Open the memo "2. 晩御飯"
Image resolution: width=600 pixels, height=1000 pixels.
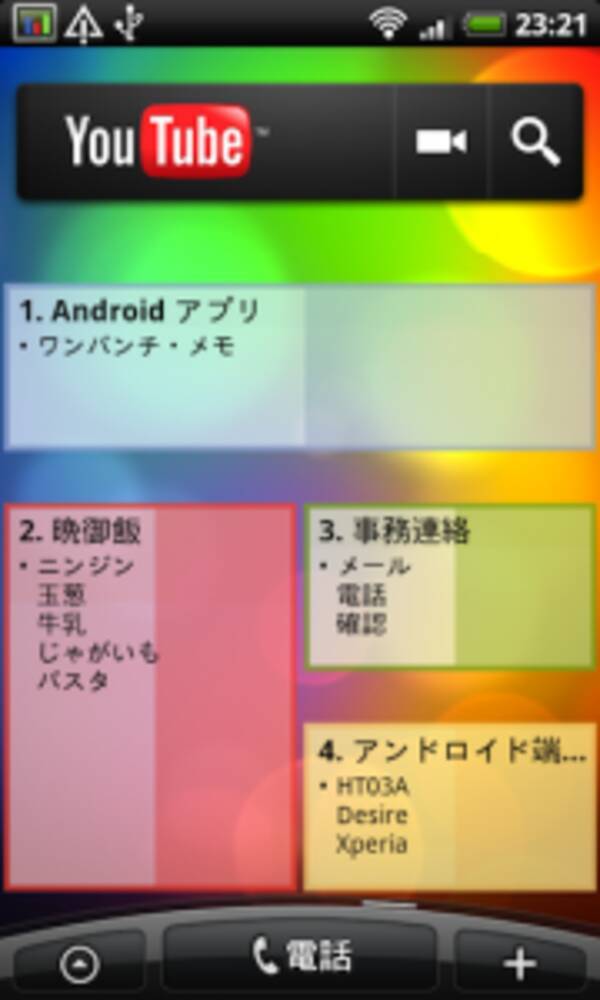[152, 697]
